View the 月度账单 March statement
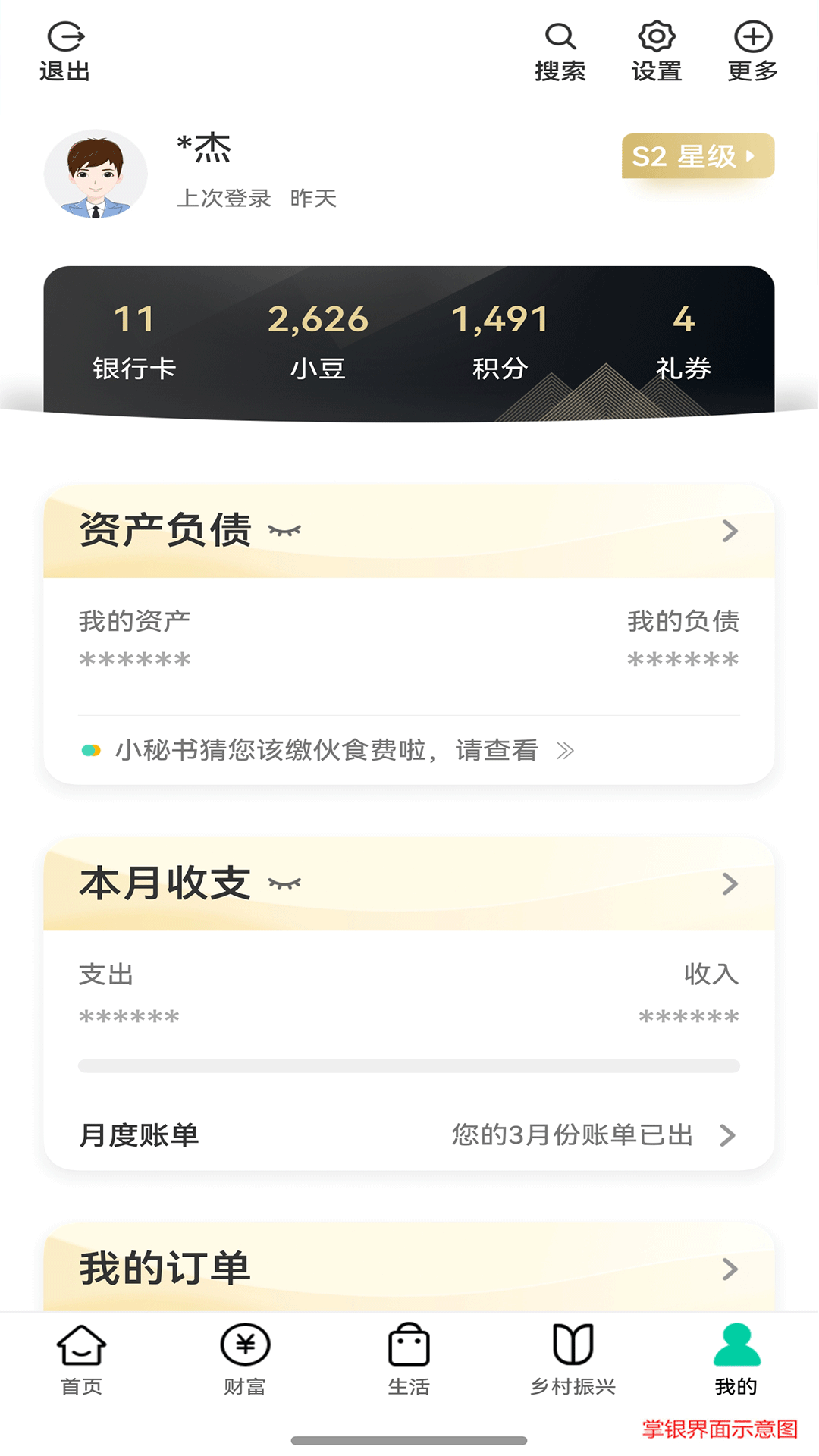819x1456 pixels. coord(409,1135)
